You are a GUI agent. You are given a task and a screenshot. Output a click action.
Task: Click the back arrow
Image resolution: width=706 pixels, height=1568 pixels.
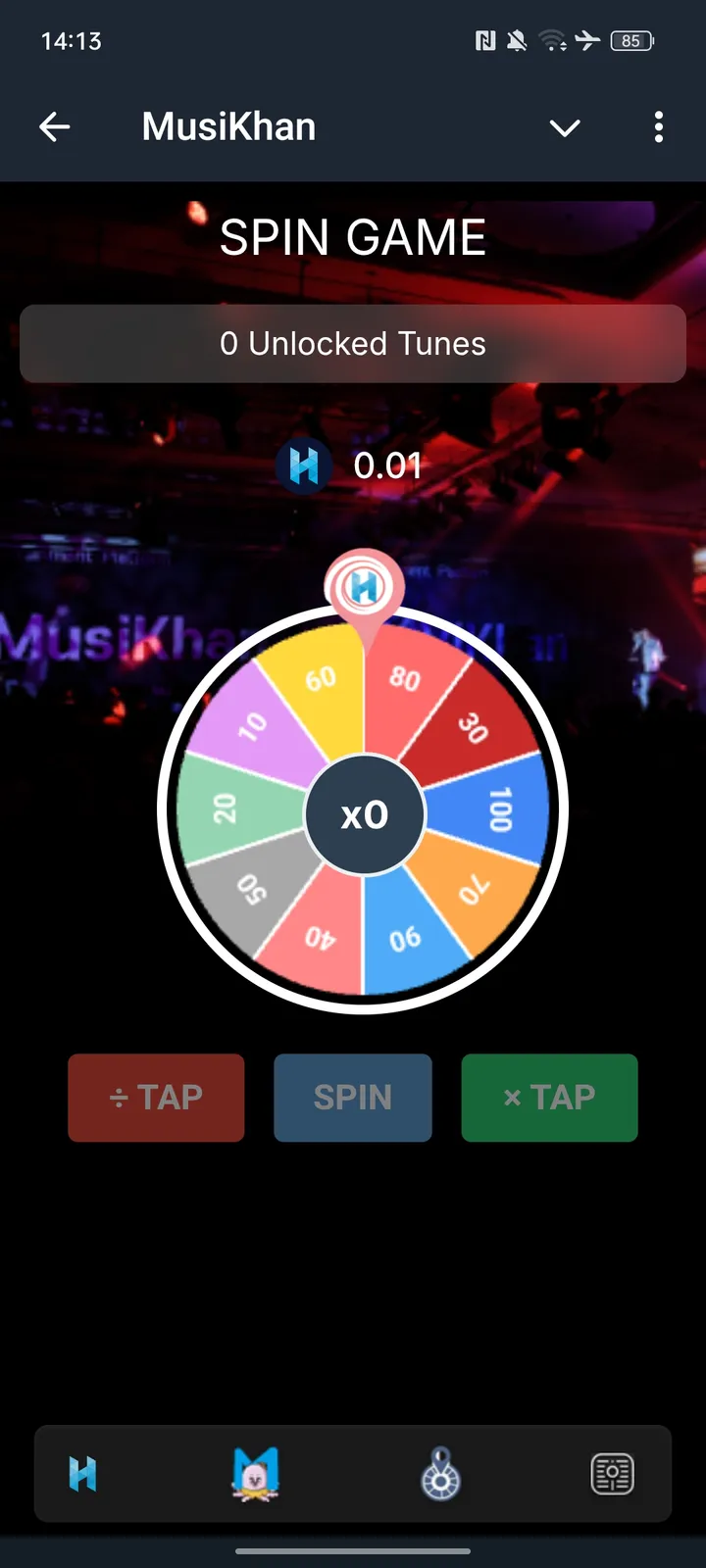point(56,126)
